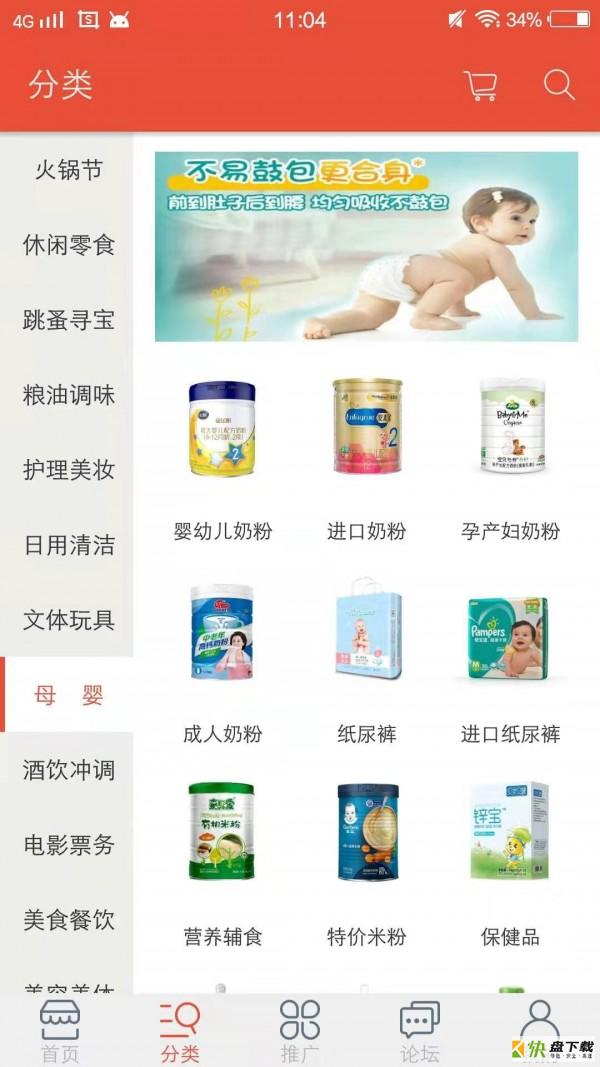Choose the 护理美妆 category

(x=68, y=470)
